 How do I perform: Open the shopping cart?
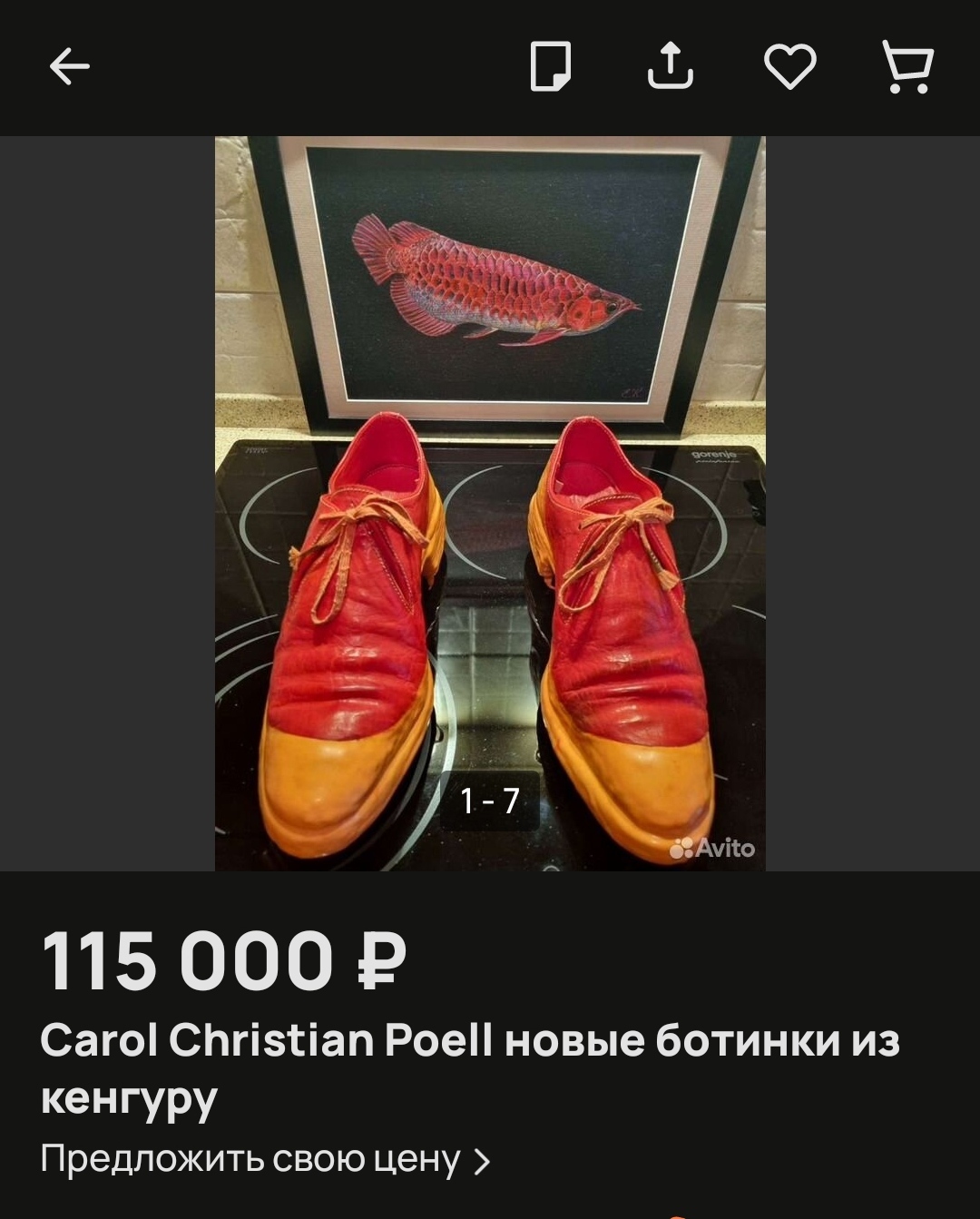(907, 66)
